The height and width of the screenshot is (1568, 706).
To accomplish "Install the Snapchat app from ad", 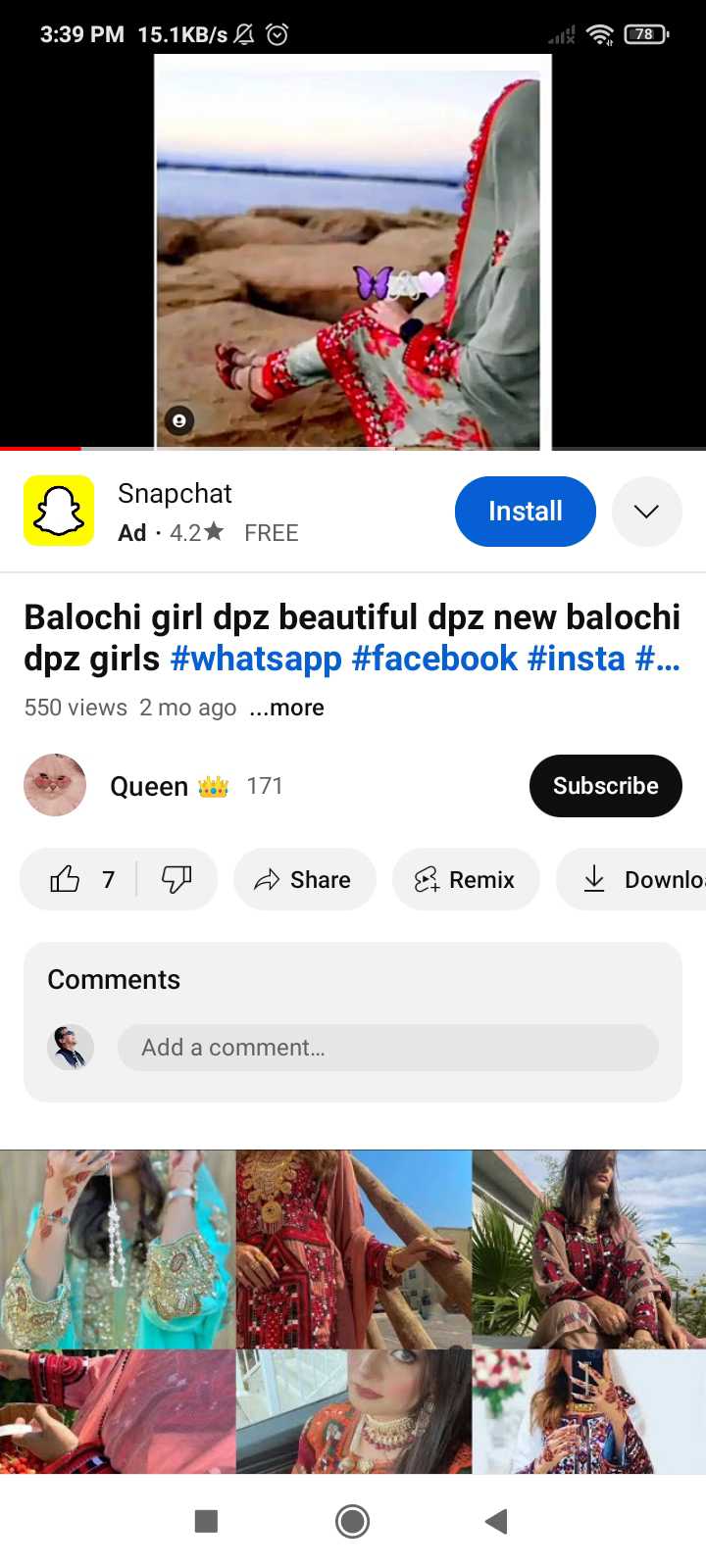I will click(x=526, y=512).
